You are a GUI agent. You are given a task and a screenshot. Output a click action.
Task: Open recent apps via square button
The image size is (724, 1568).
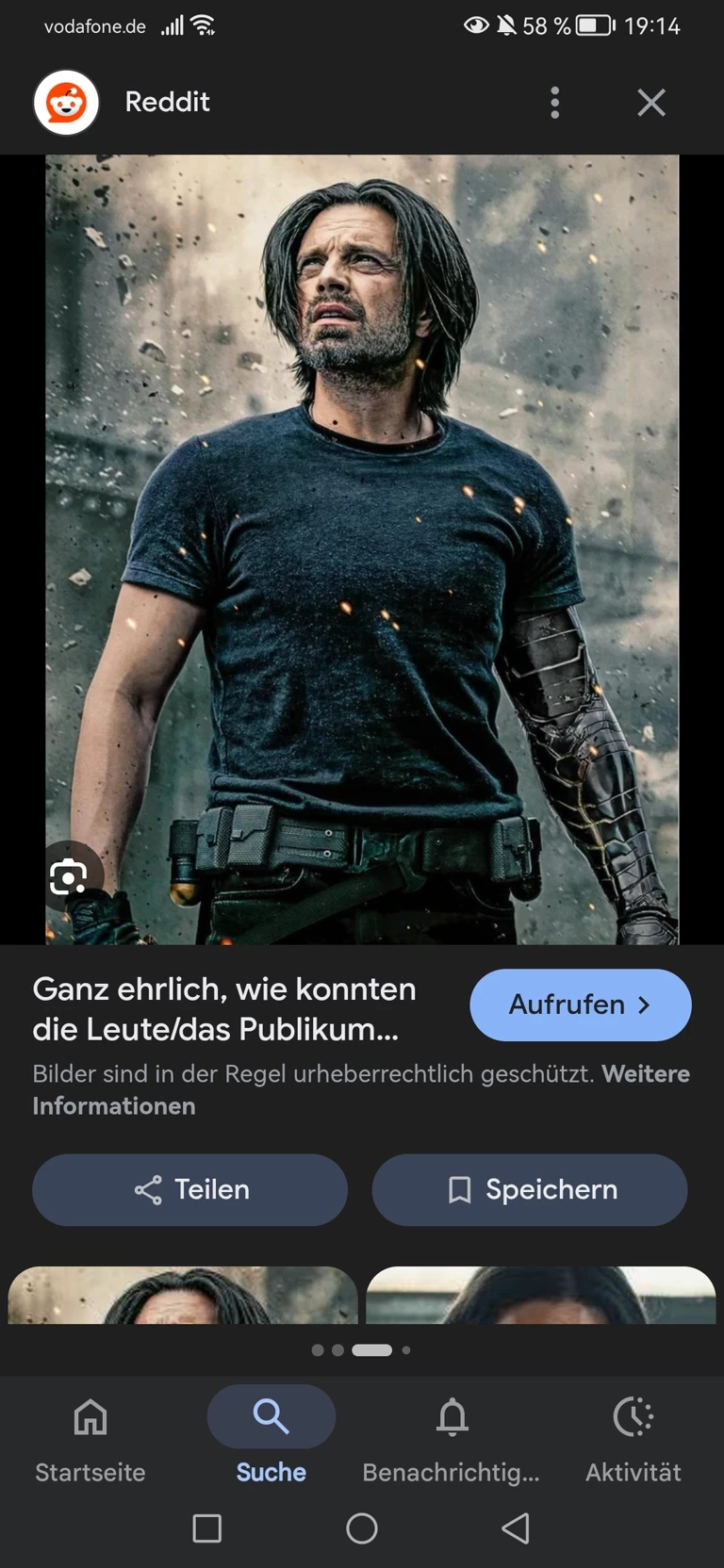tap(207, 1527)
